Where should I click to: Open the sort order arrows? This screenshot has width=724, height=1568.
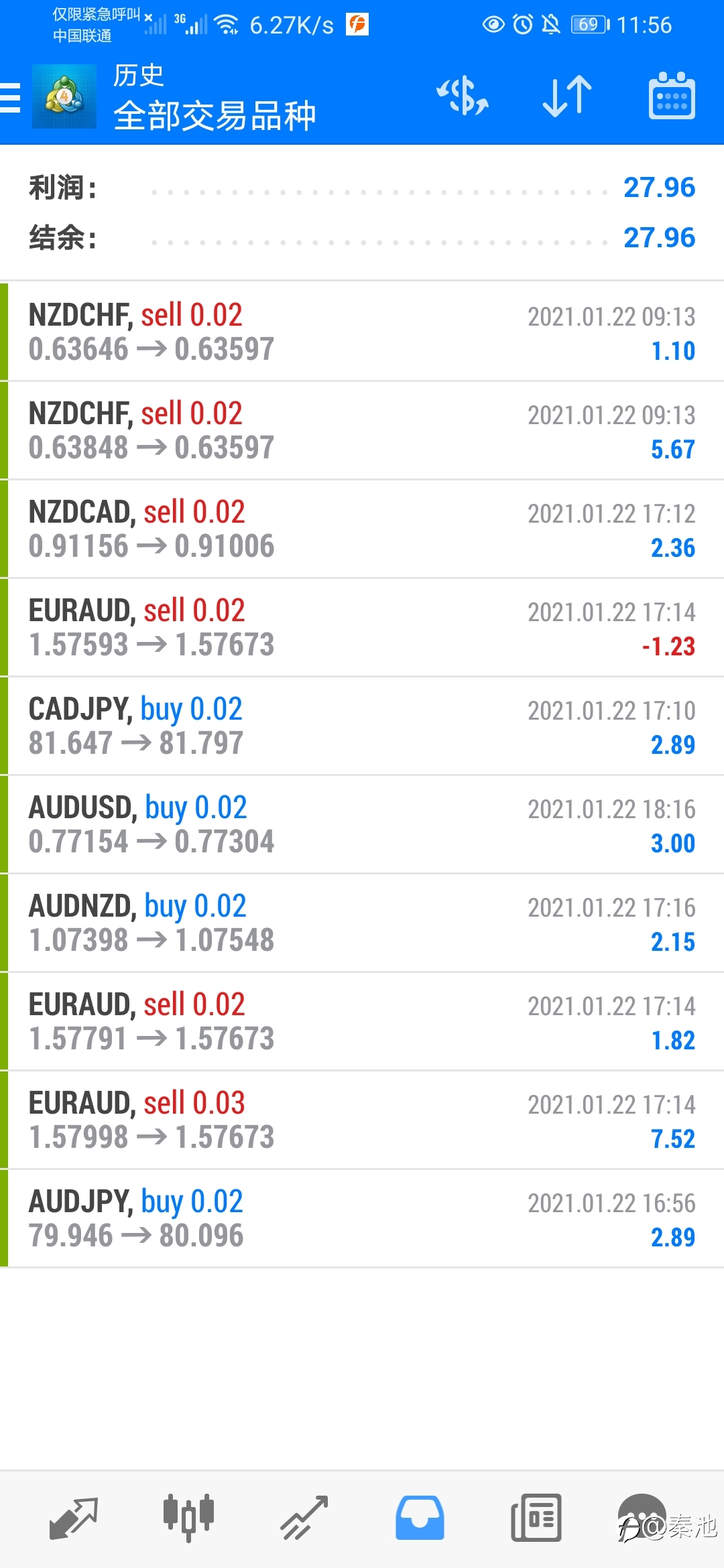pos(567,96)
